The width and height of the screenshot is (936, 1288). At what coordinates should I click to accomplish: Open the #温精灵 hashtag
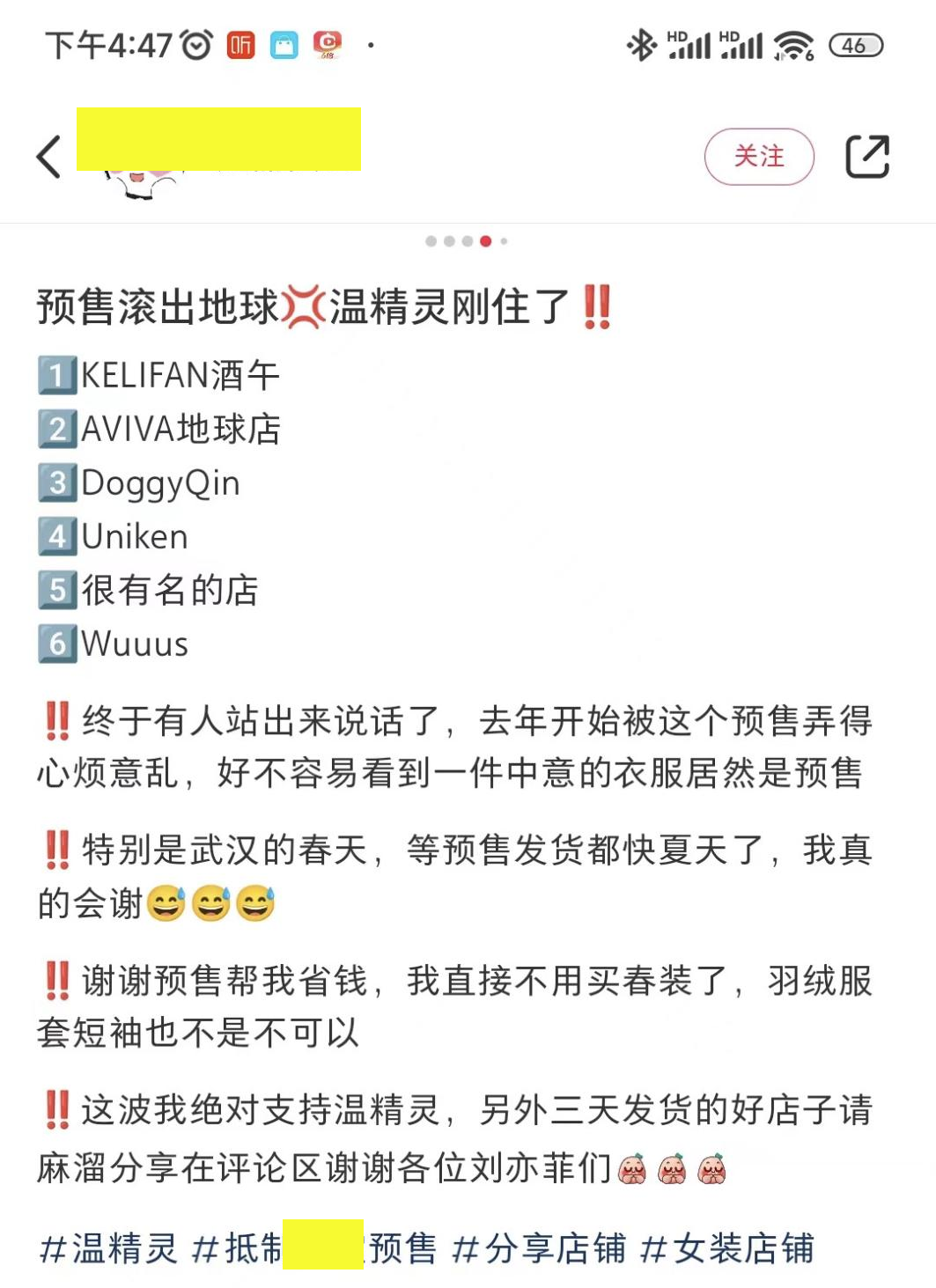(109, 1248)
